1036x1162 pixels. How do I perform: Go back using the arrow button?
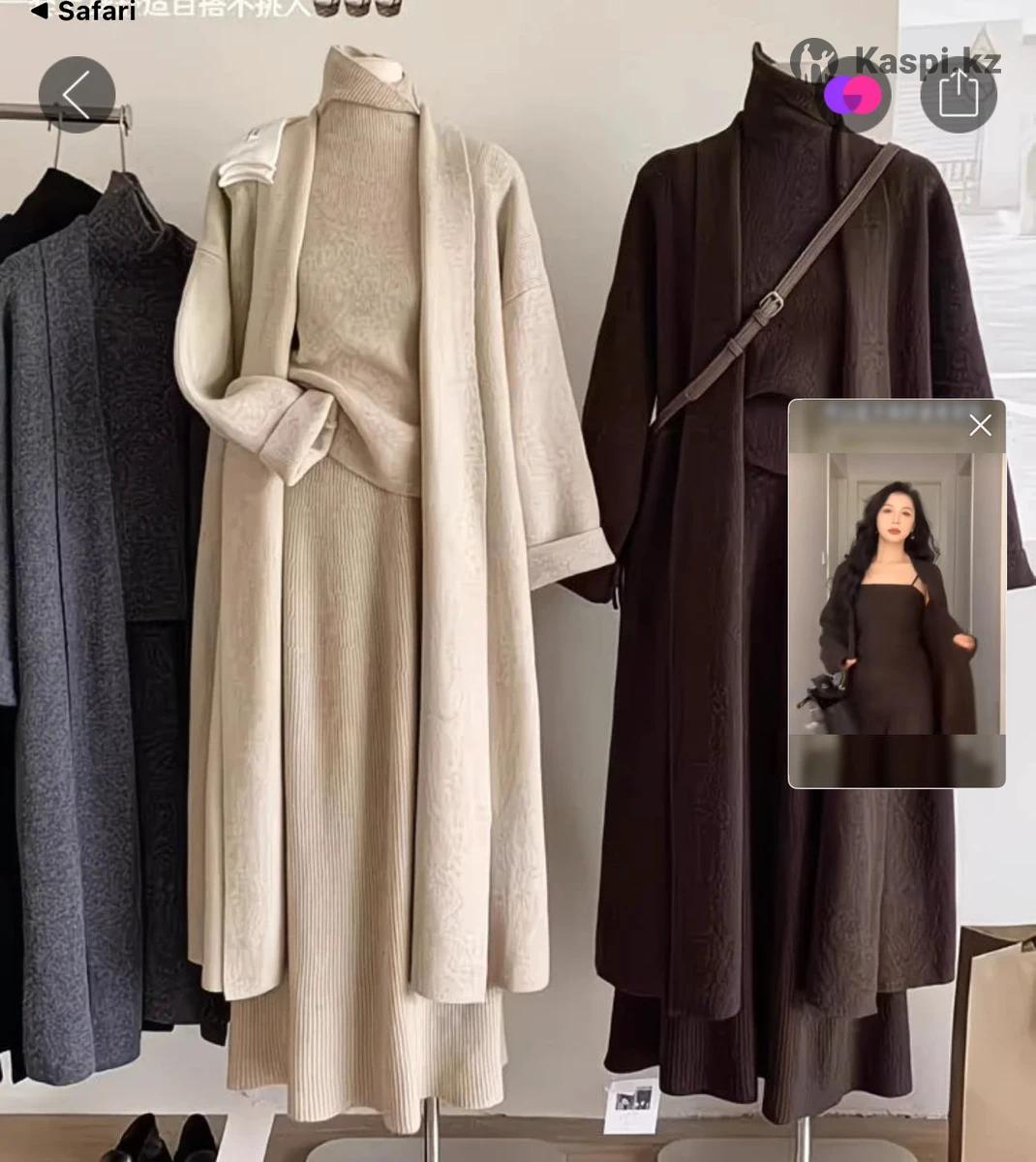point(76,95)
